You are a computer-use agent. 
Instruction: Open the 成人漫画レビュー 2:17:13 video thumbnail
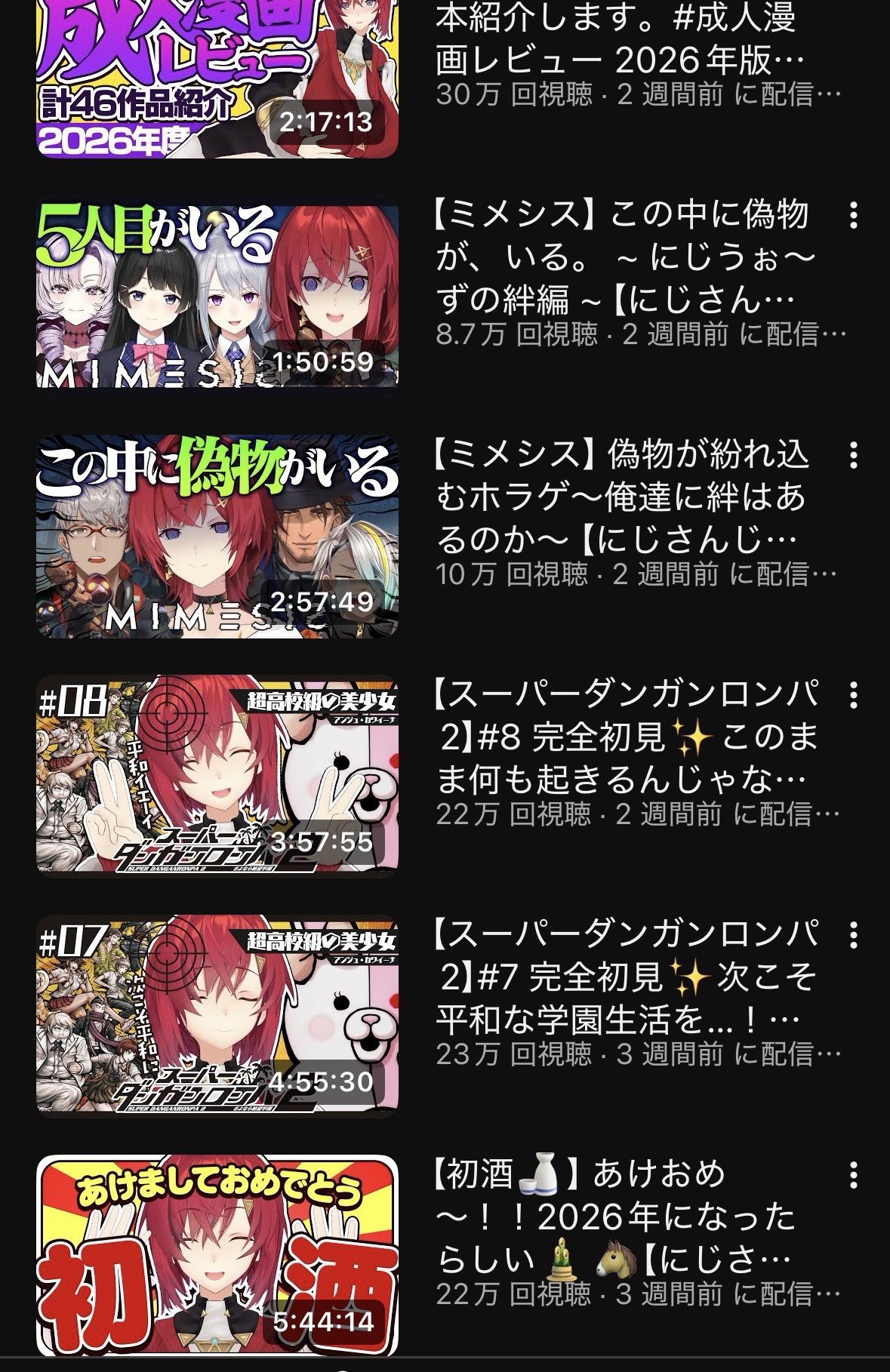click(x=217, y=79)
